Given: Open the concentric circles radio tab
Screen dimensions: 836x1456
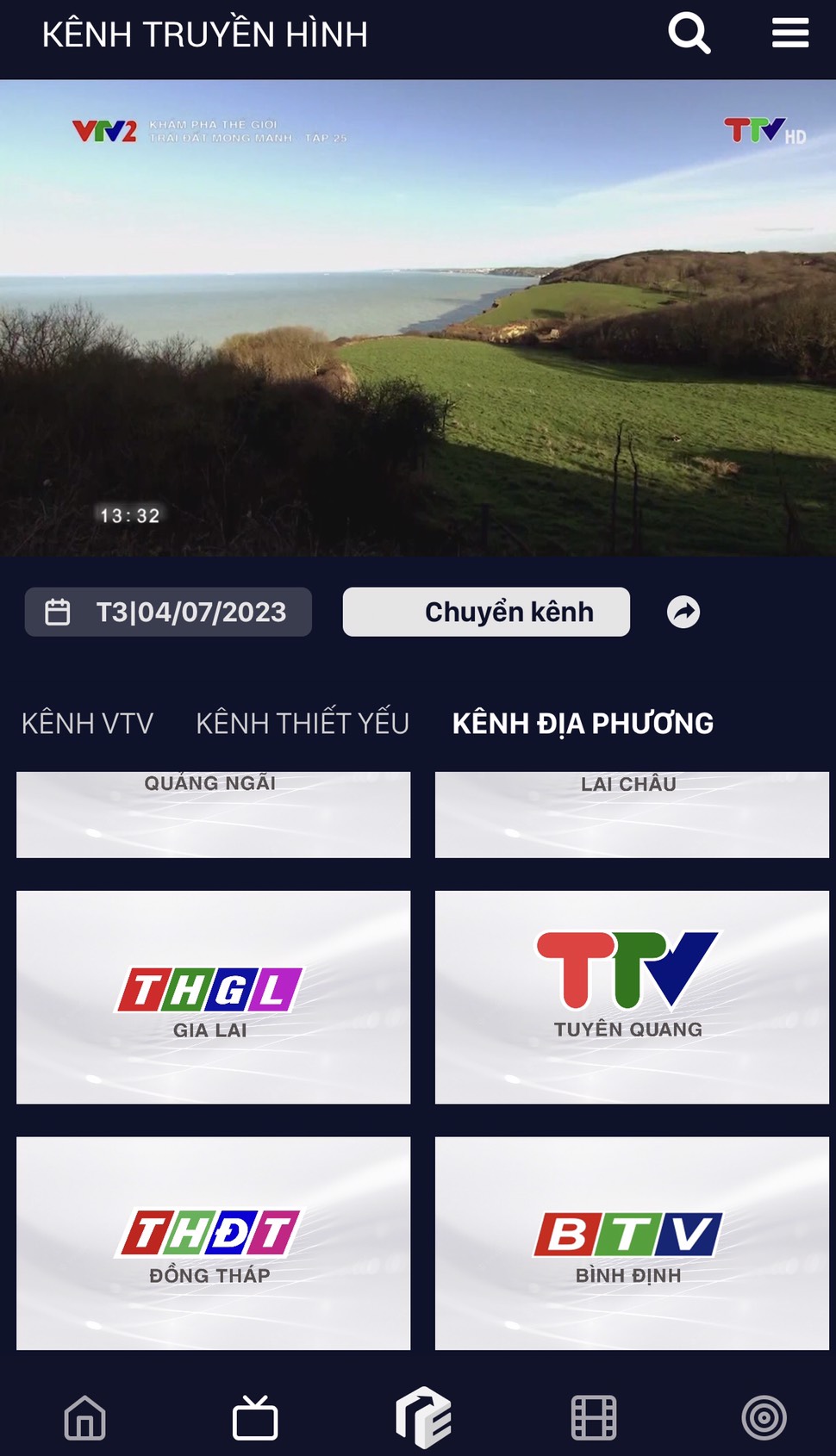Looking at the screenshot, I should 764,1417.
